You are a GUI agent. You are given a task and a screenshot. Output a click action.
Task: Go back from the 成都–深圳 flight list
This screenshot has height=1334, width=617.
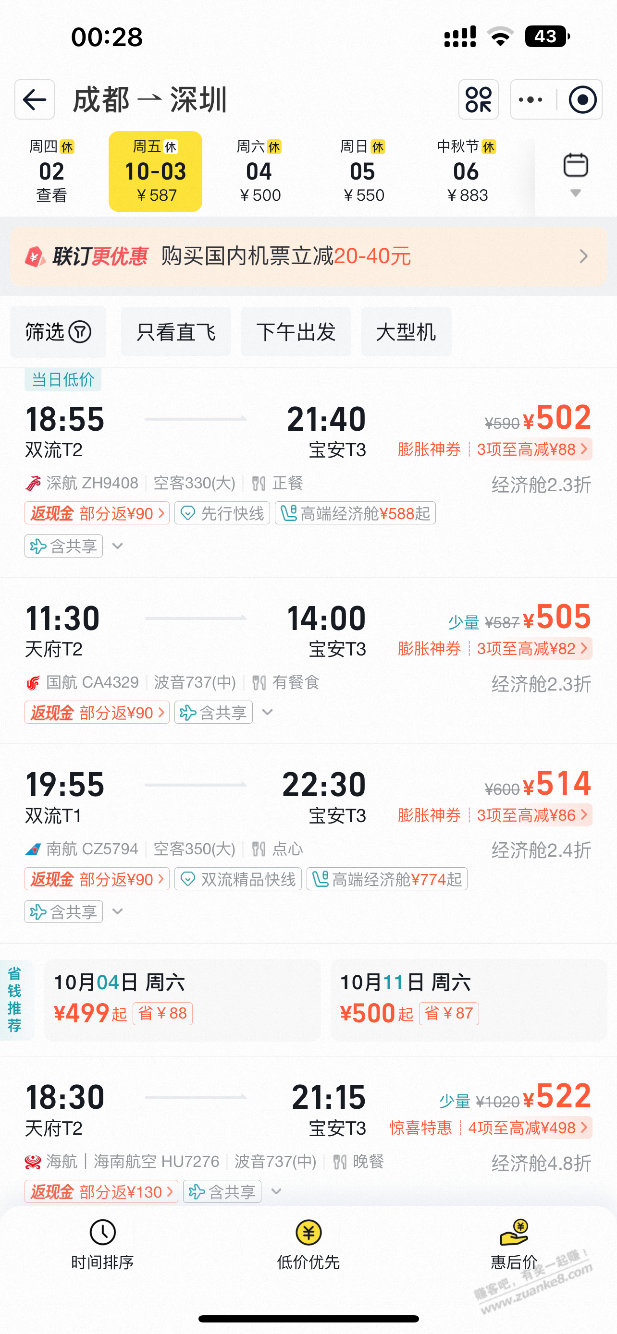35,100
